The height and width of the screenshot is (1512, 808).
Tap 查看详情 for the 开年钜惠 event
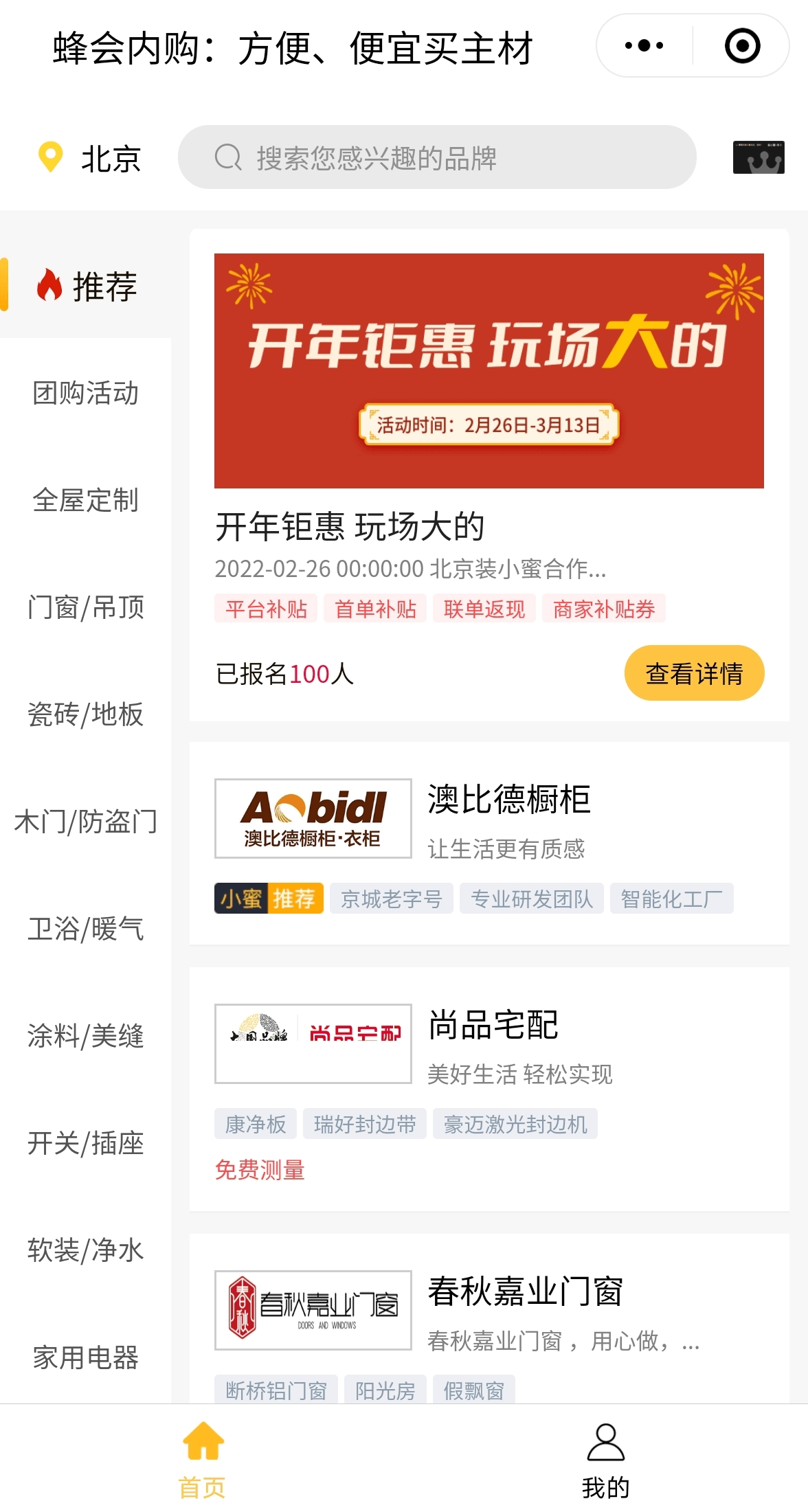pyautogui.click(x=694, y=673)
